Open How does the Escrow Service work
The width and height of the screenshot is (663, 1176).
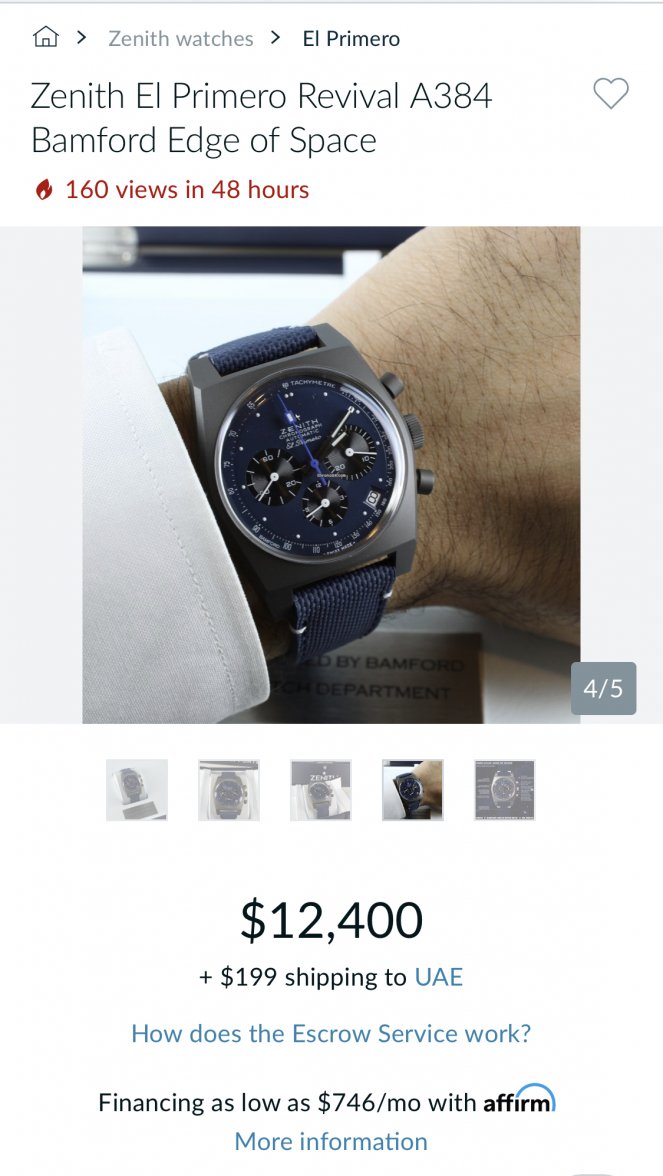(x=331, y=1033)
